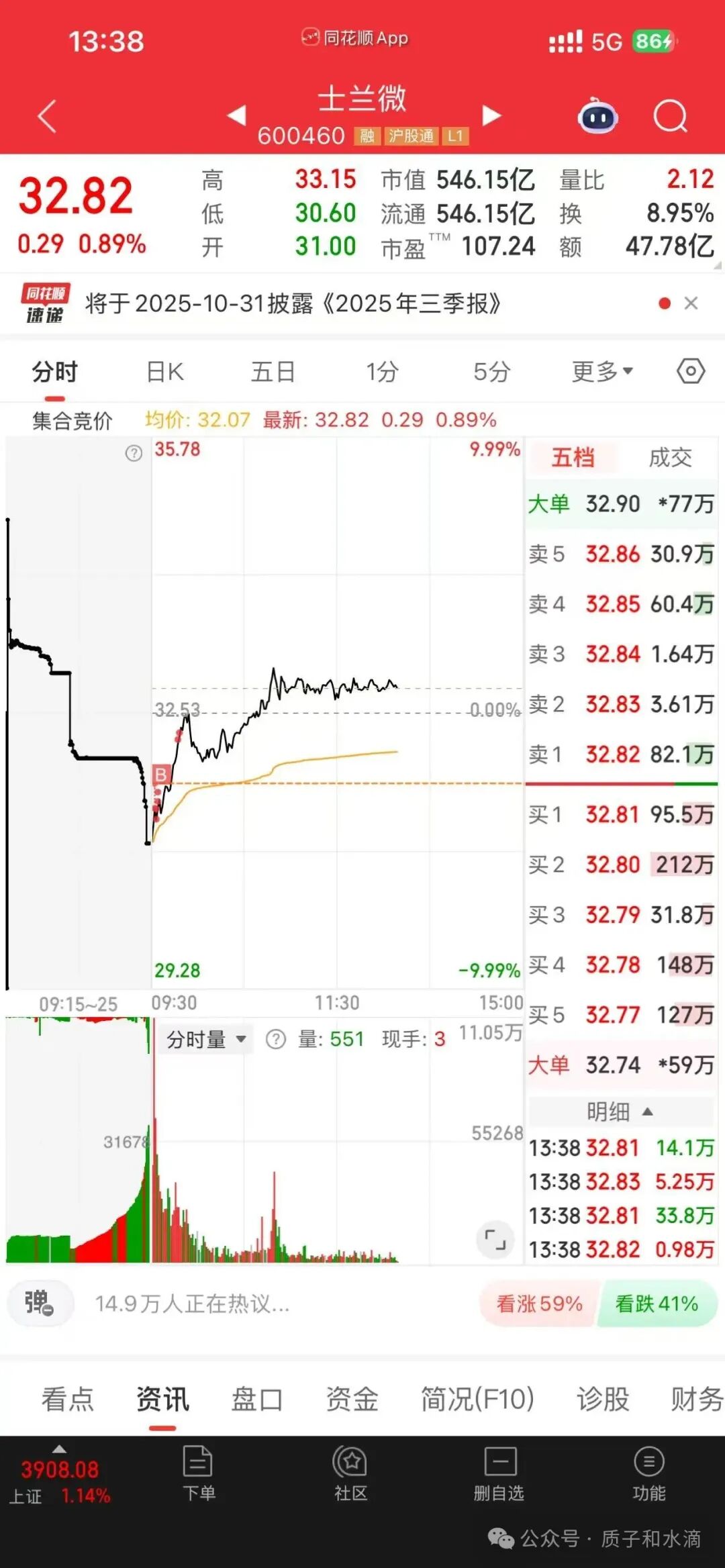
Task: Switch to the next stock arrow
Action: 492,115
